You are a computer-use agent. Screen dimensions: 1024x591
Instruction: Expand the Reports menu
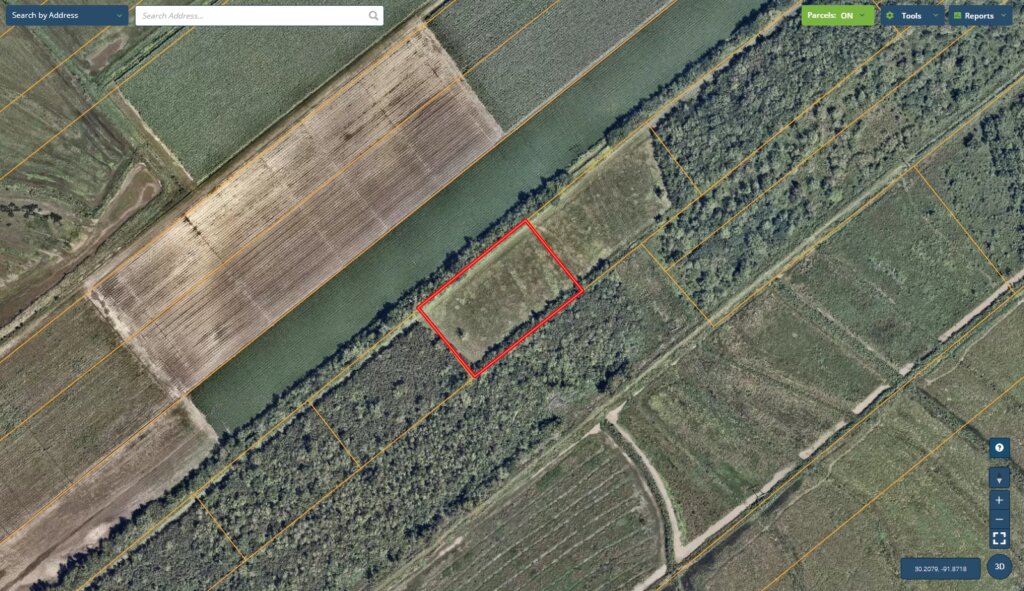click(979, 16)
